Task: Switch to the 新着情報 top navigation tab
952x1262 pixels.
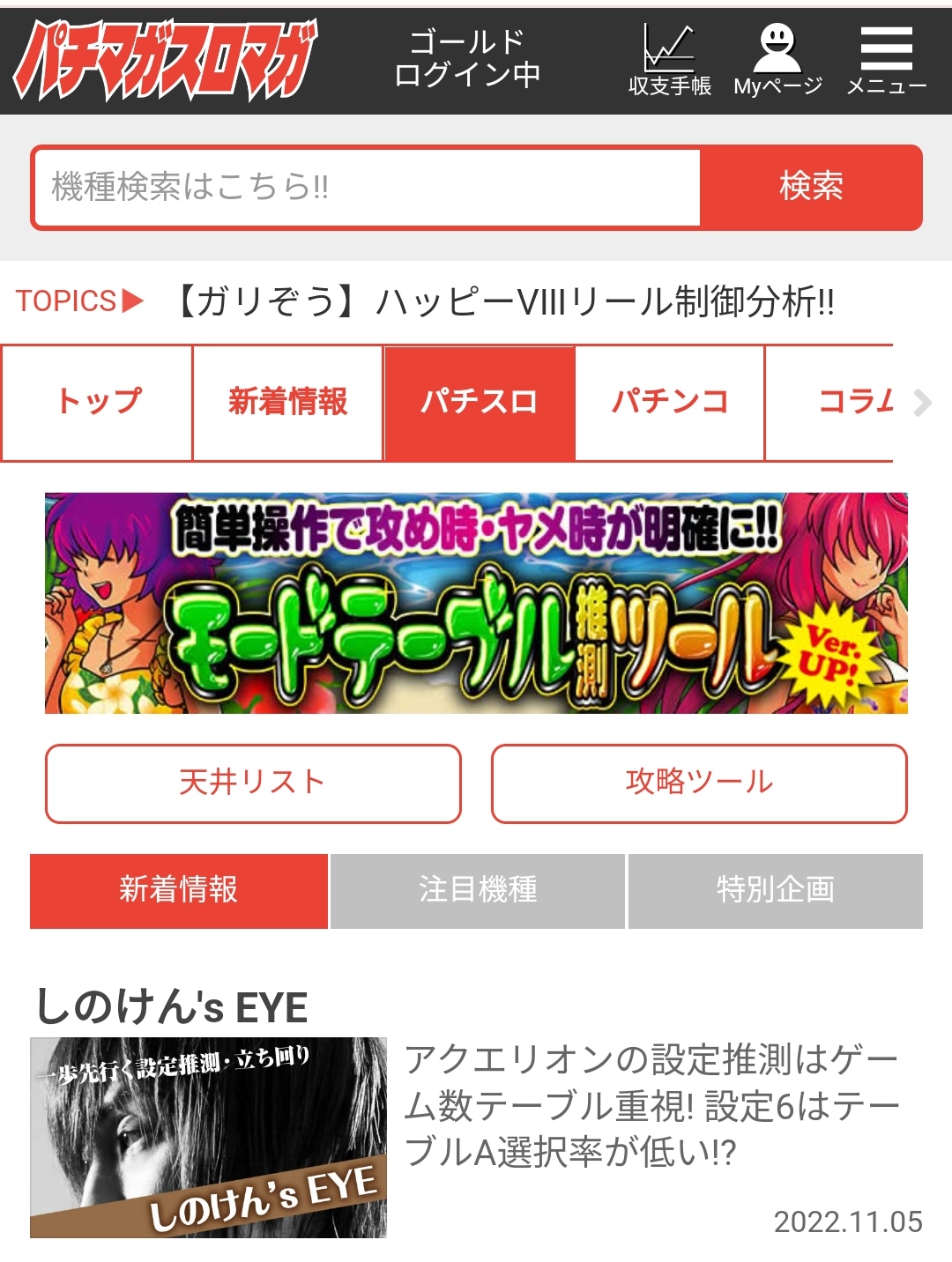Action: pyautogui.click(x=288, y=403)
